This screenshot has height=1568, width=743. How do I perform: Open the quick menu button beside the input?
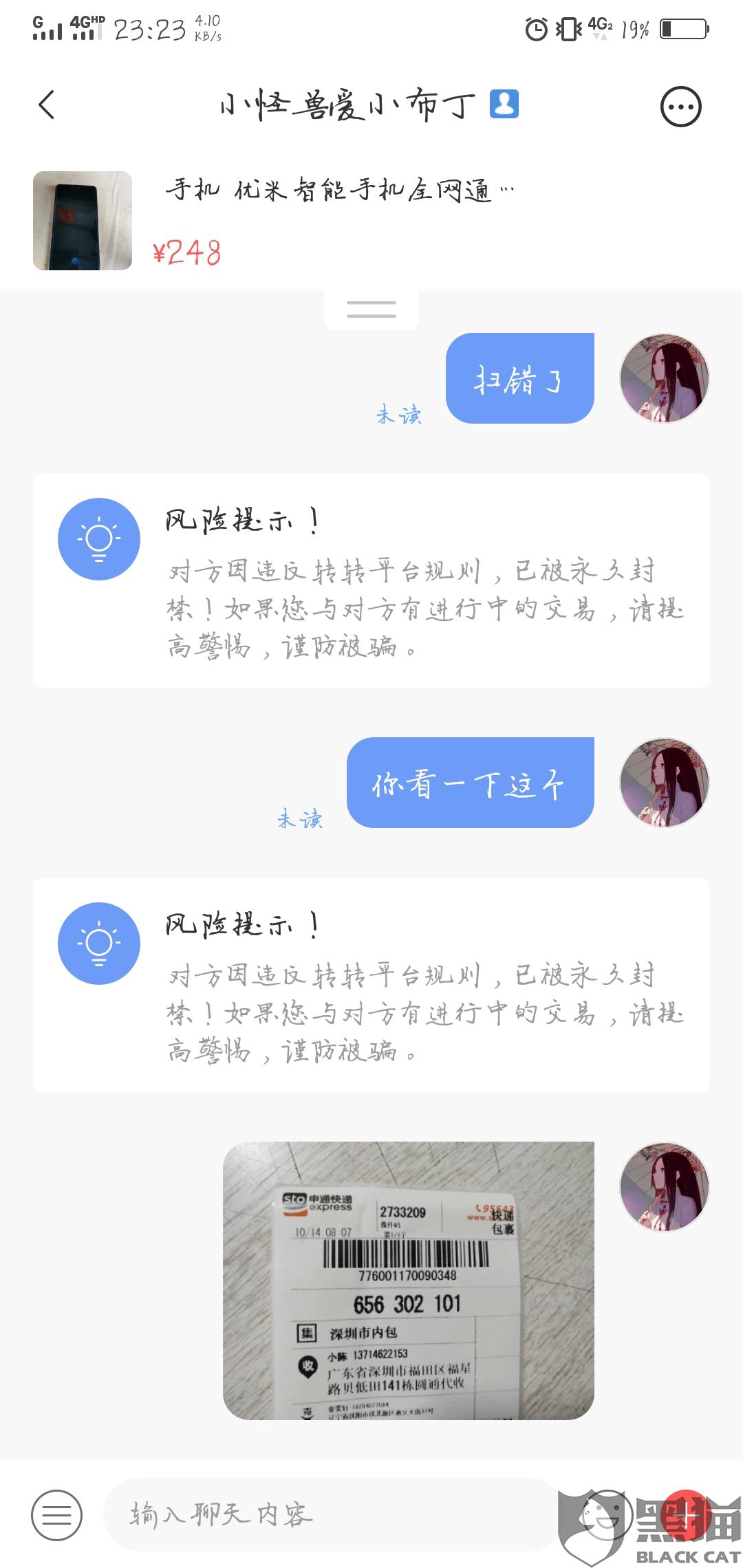tap(56, 1515)
